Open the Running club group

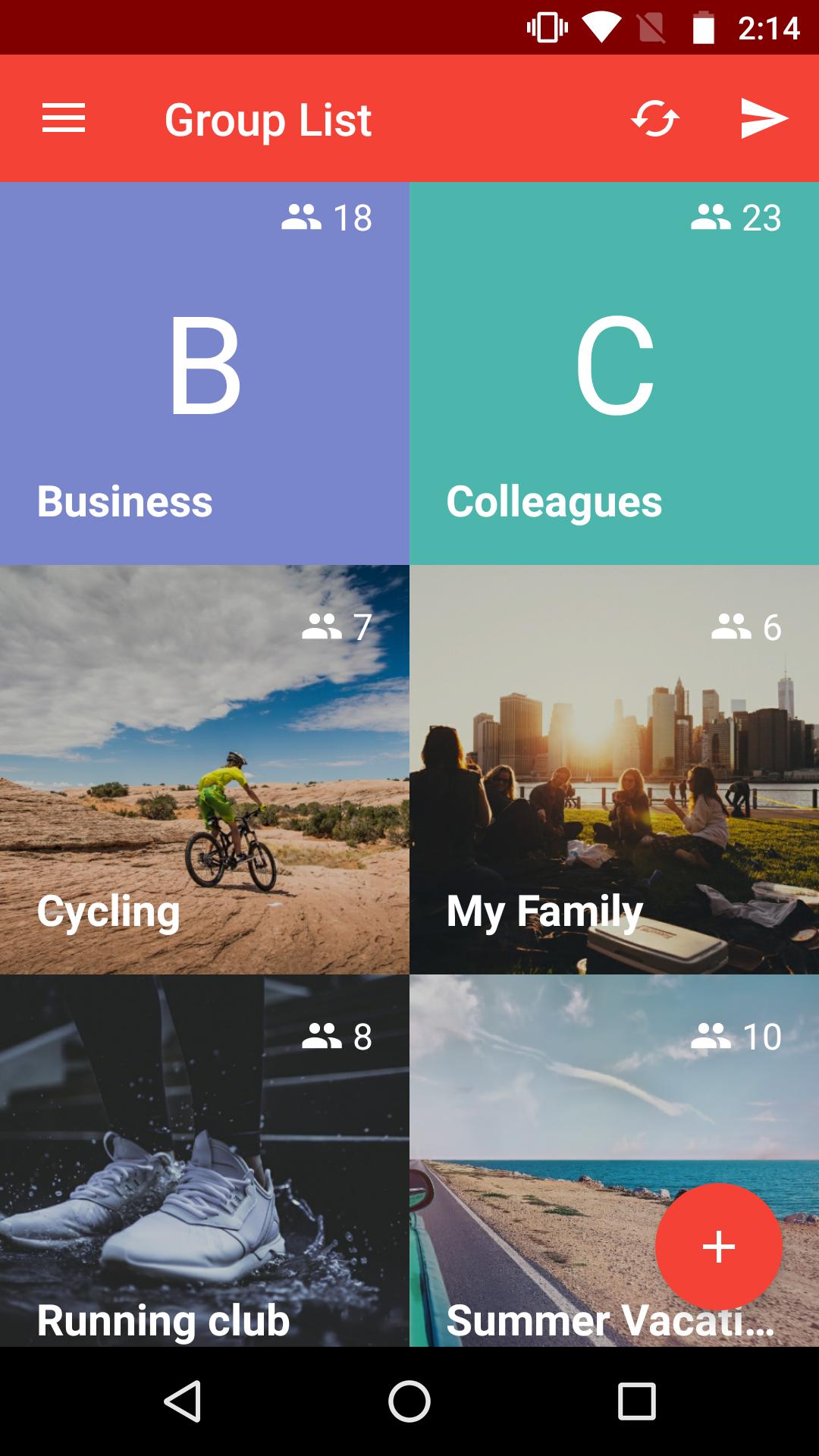click(205, 1160)
